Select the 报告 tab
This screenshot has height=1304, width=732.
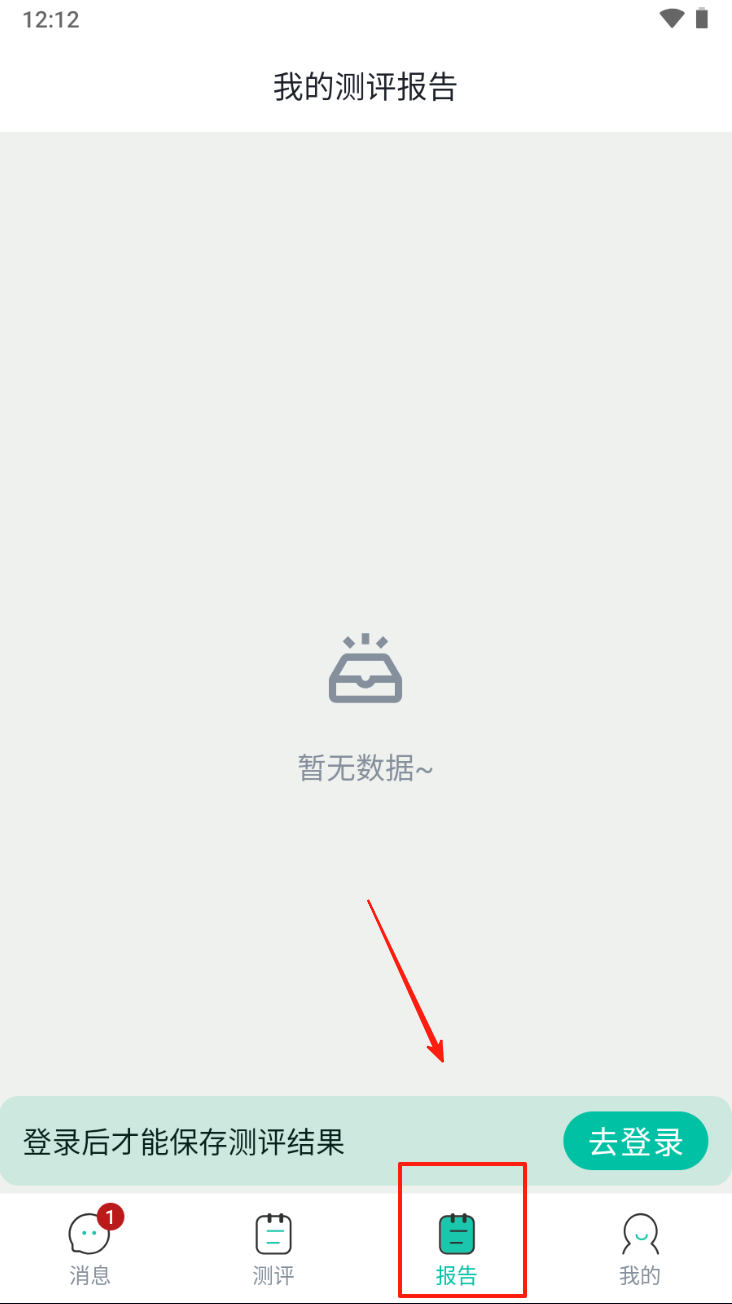(456, 1248)
